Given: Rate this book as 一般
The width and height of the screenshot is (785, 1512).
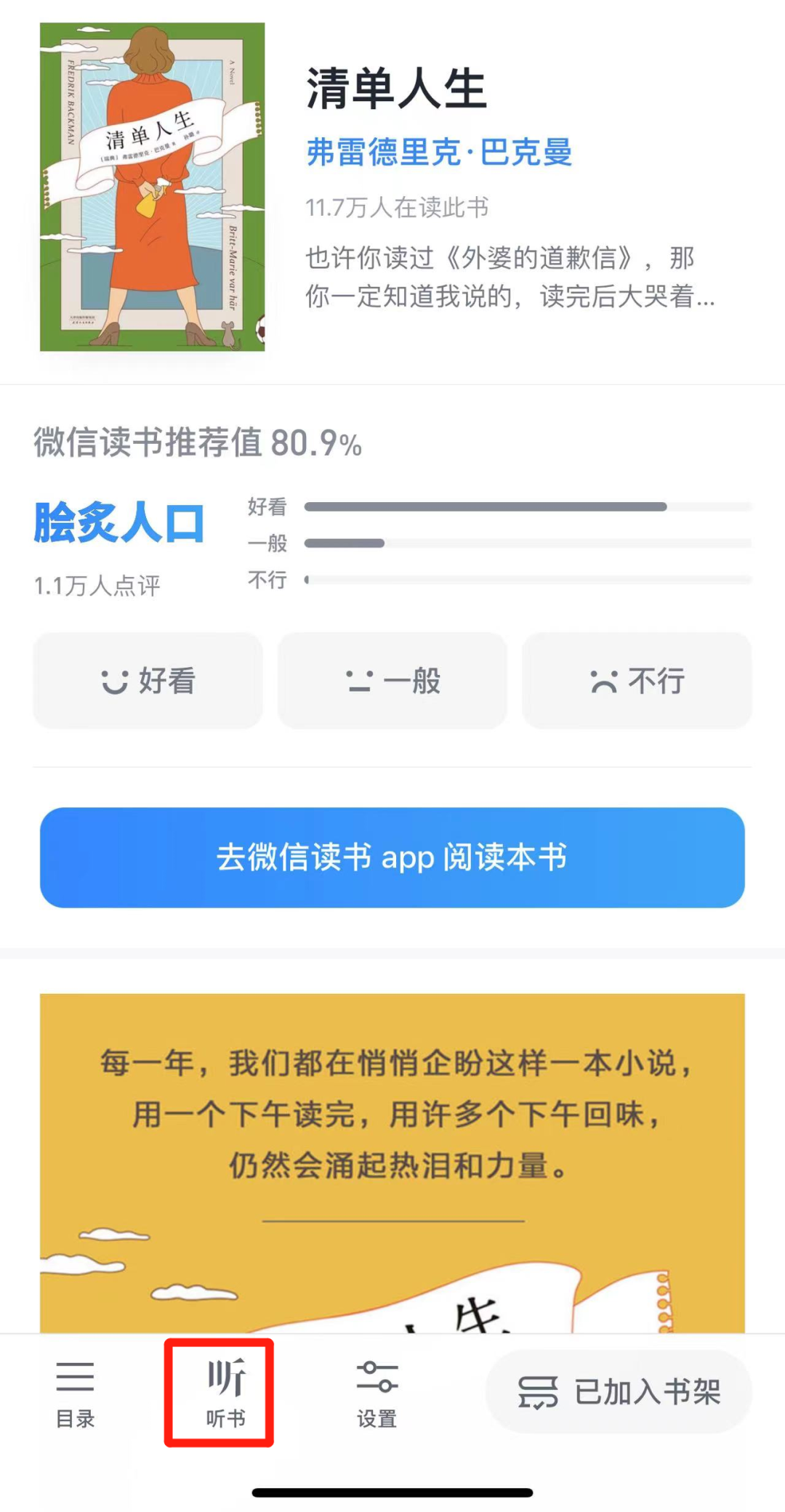Looking at the screenshot, I should click(392, 681).
